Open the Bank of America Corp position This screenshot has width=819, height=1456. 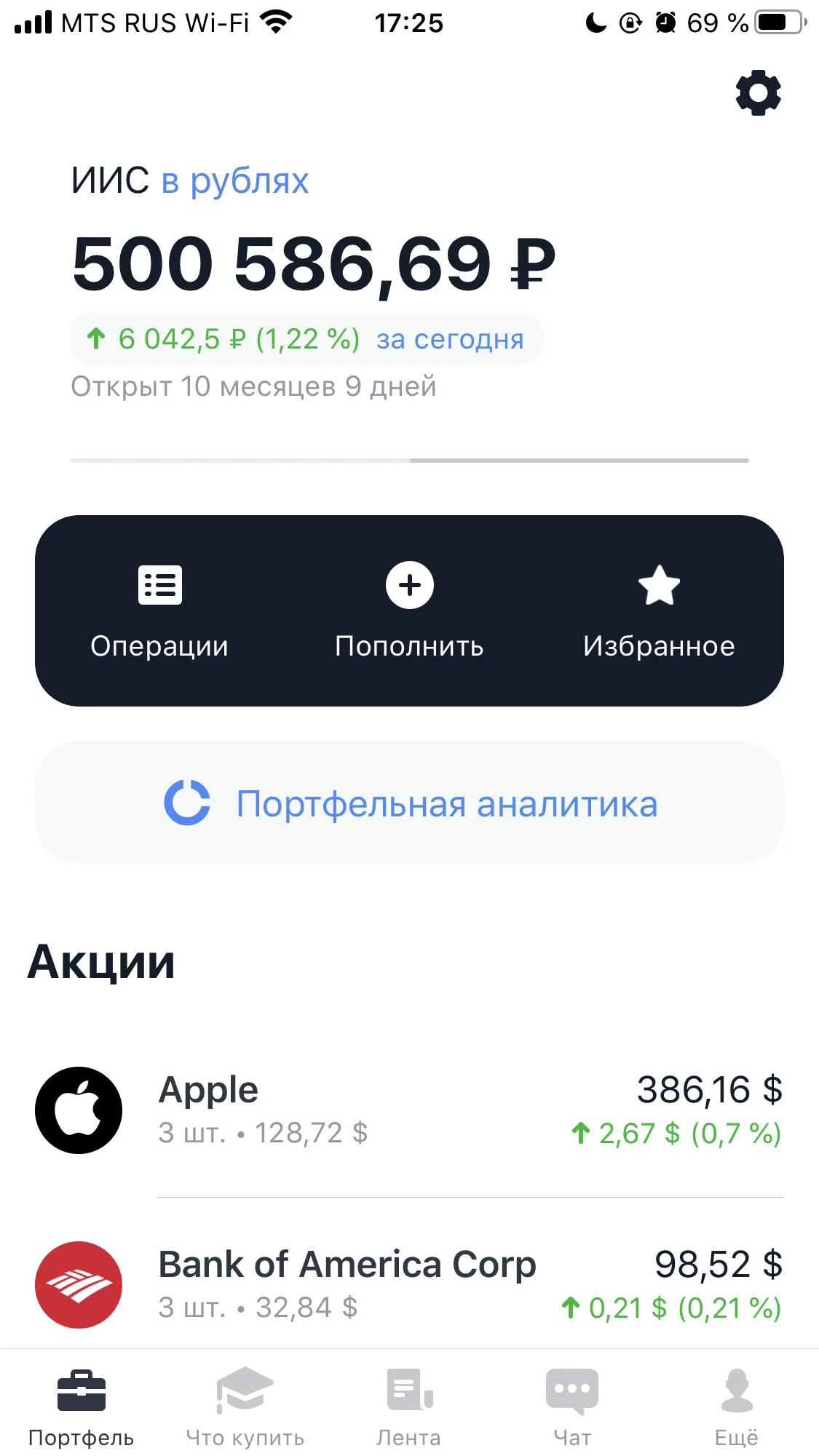409,1284
